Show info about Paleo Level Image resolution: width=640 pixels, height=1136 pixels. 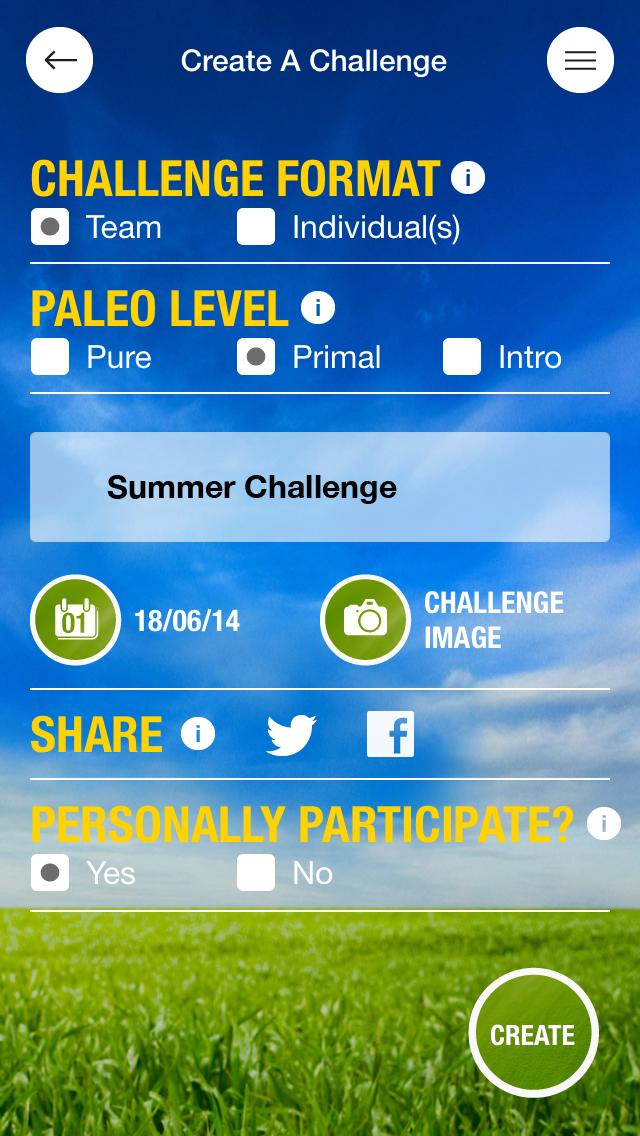point(318,308)
